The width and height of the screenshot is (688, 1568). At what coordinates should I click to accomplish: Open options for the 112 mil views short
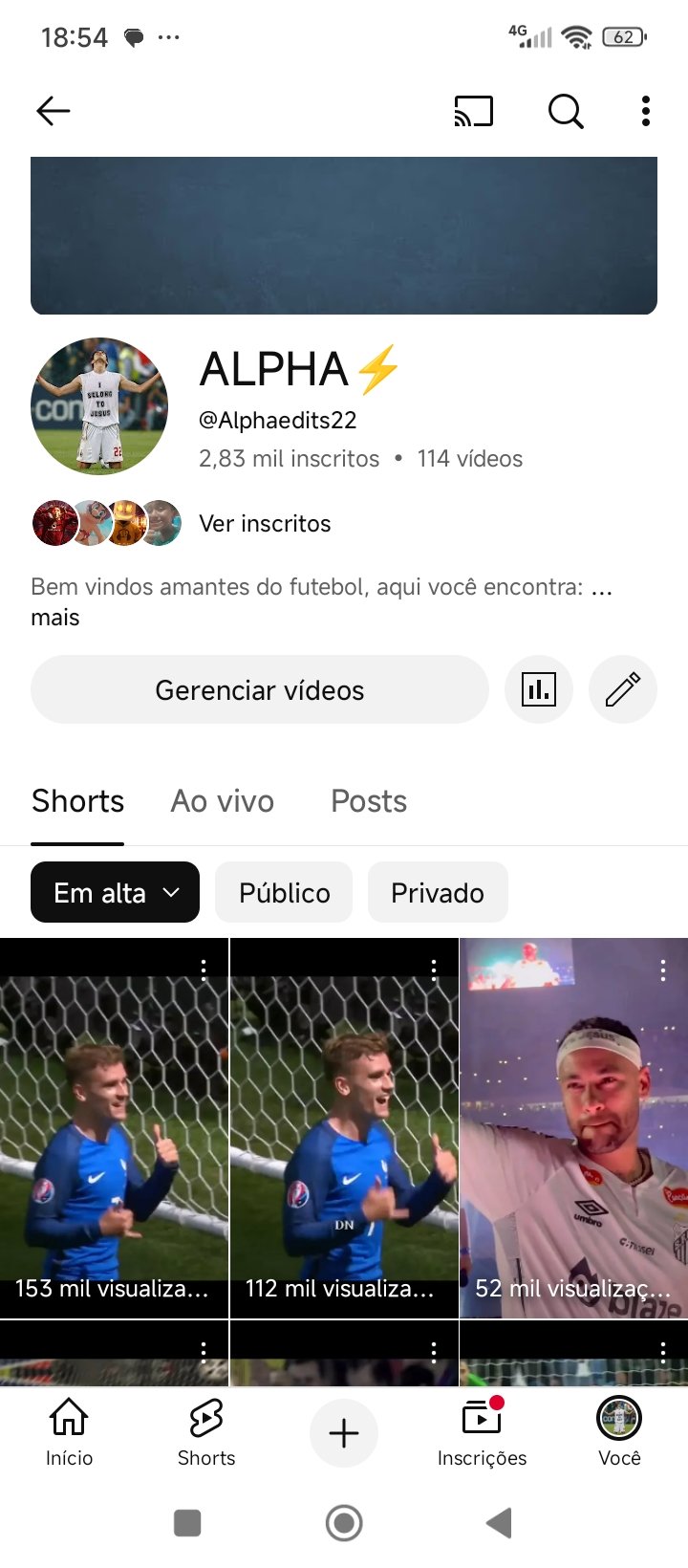434,970
